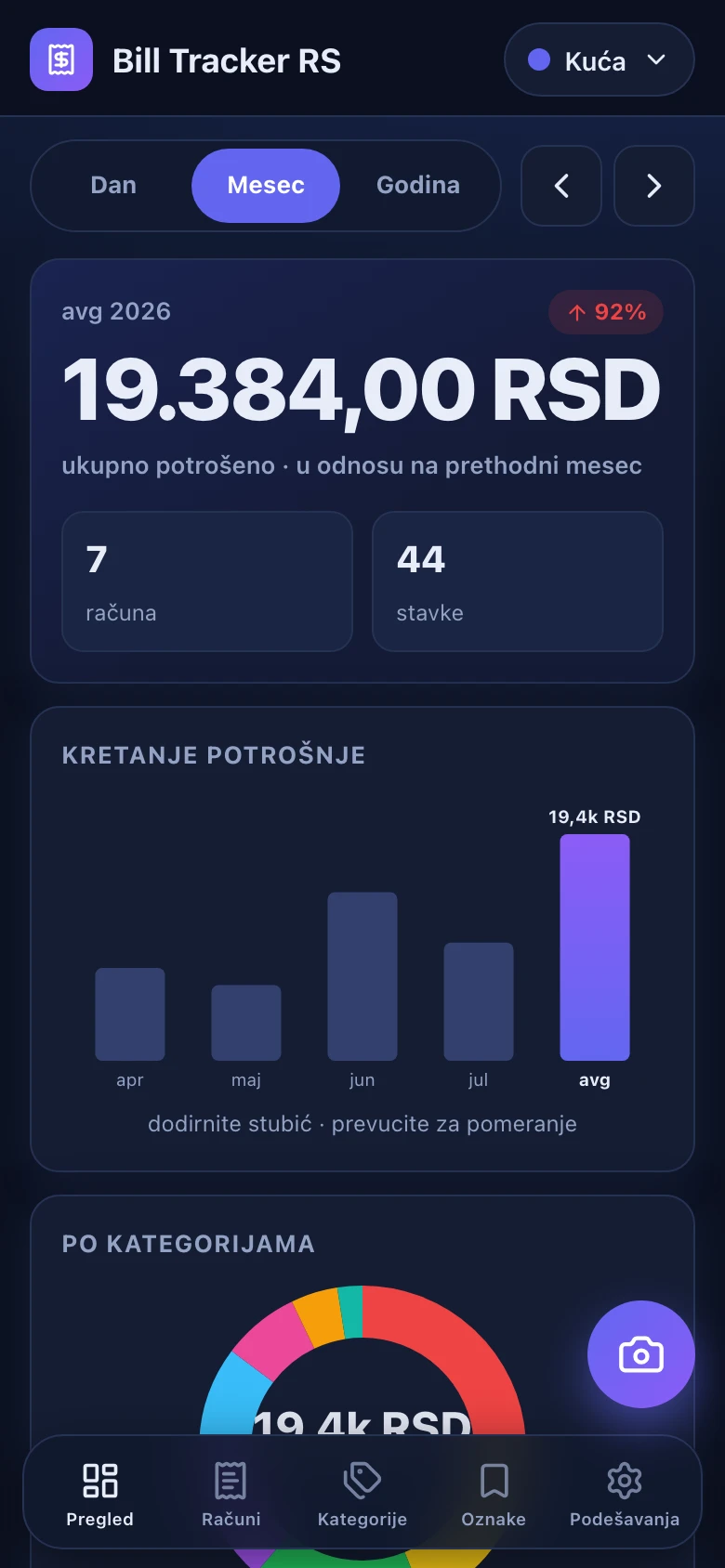The image size is (725, 1568).
Task: Open the Kategorije tab
Action: 362,1494
